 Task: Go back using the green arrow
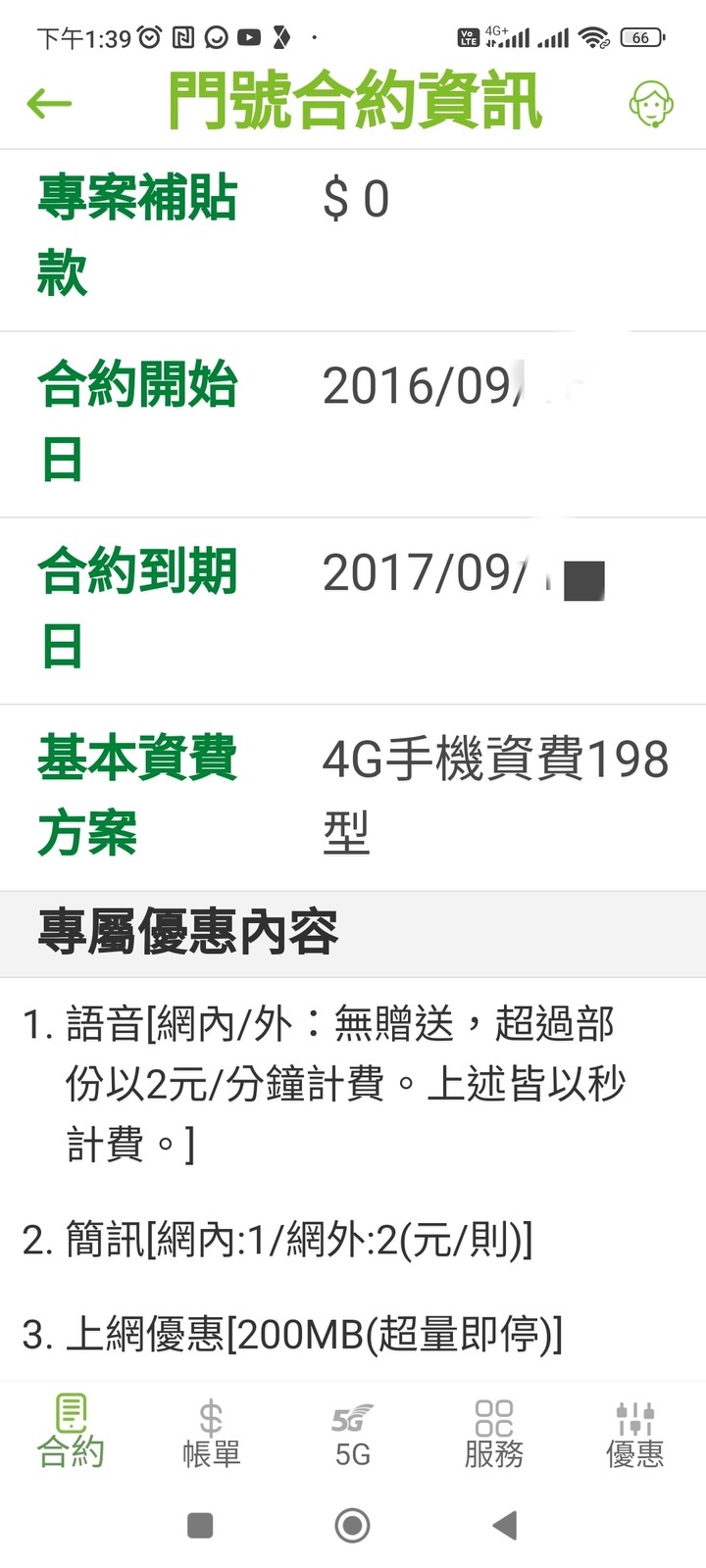[49, 103]
